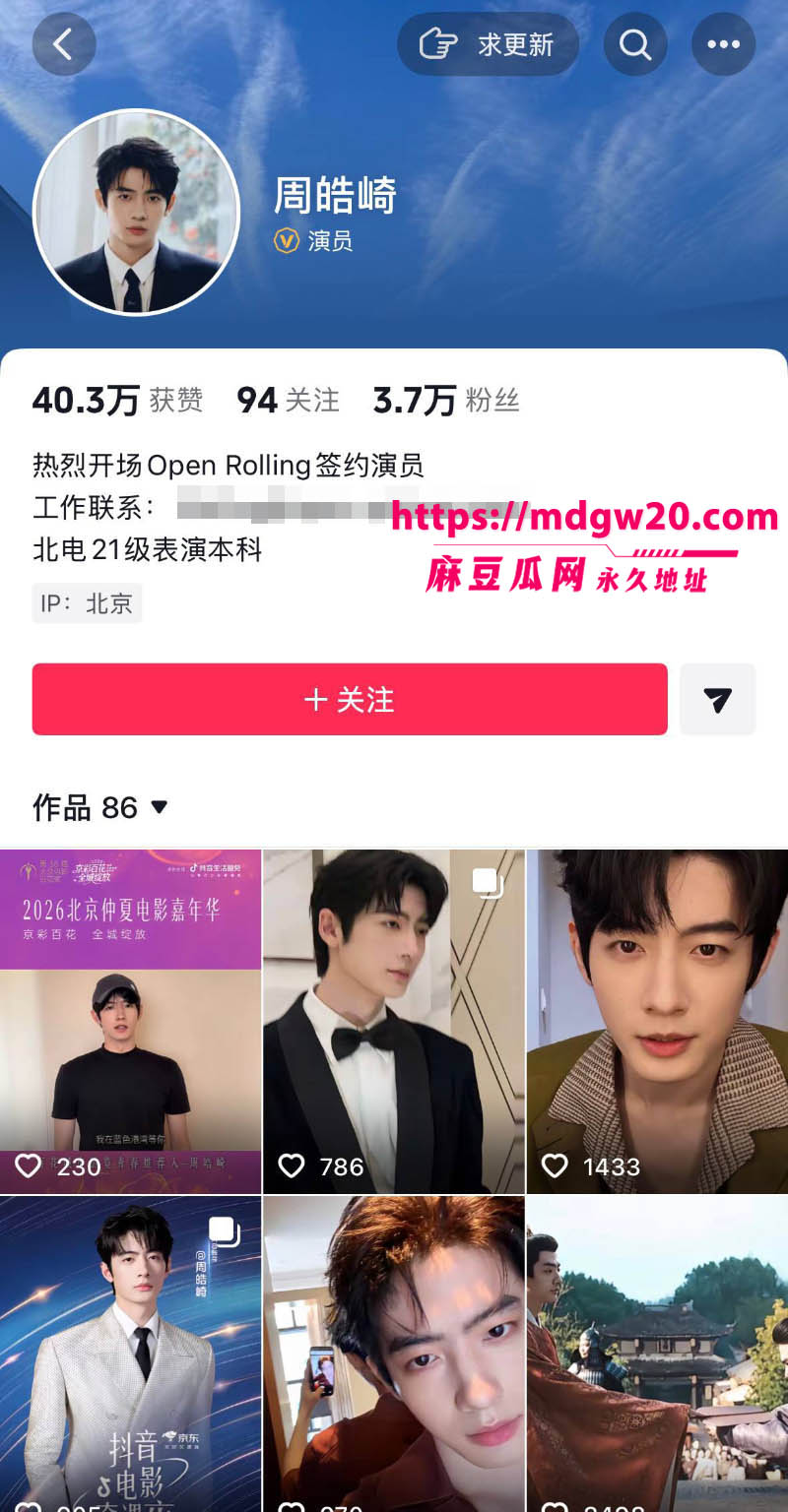Open the video with 230 likes
This screenshot has width=788, height=1512.
click(x=130, y=1022)
